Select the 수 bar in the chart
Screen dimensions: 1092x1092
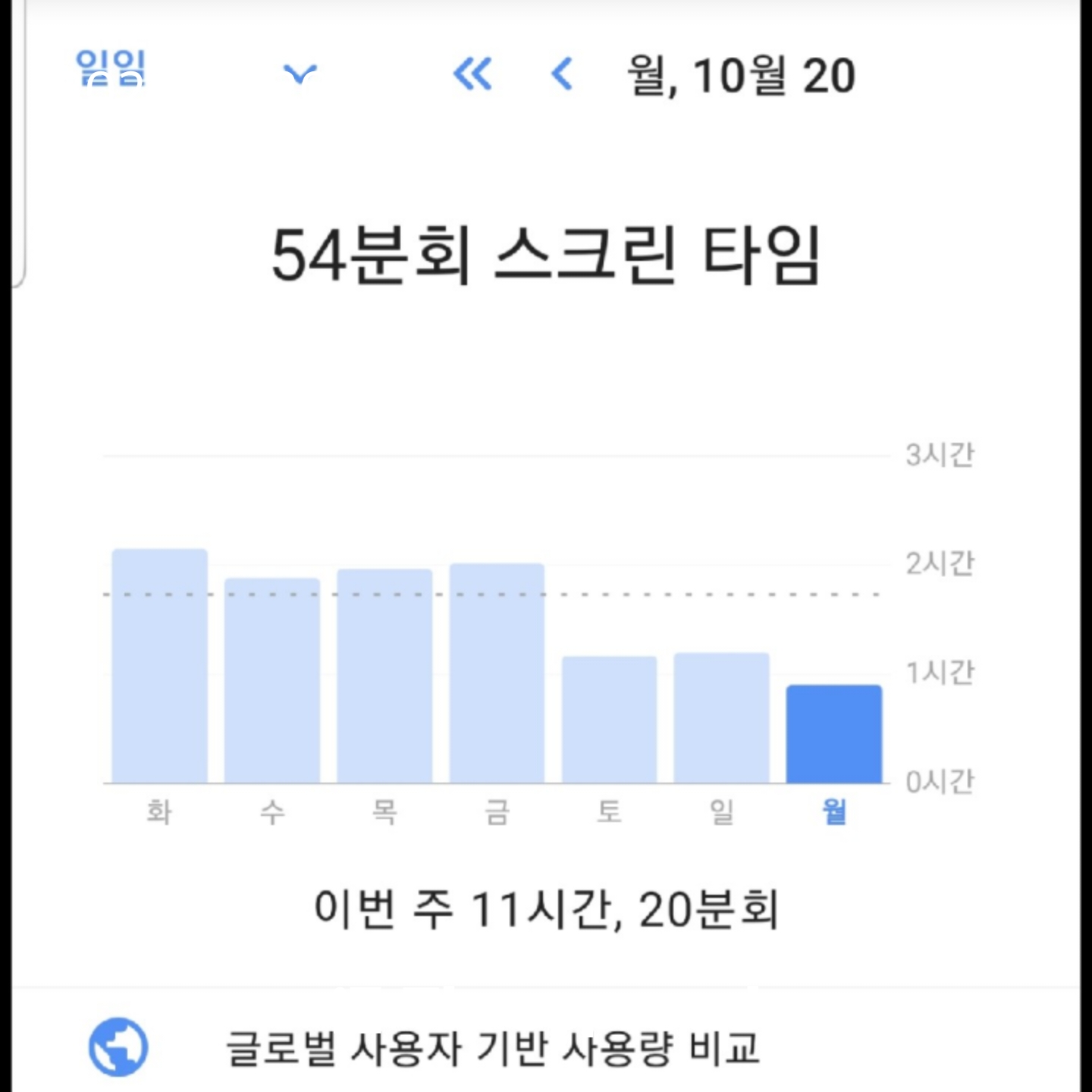(272, 680)
